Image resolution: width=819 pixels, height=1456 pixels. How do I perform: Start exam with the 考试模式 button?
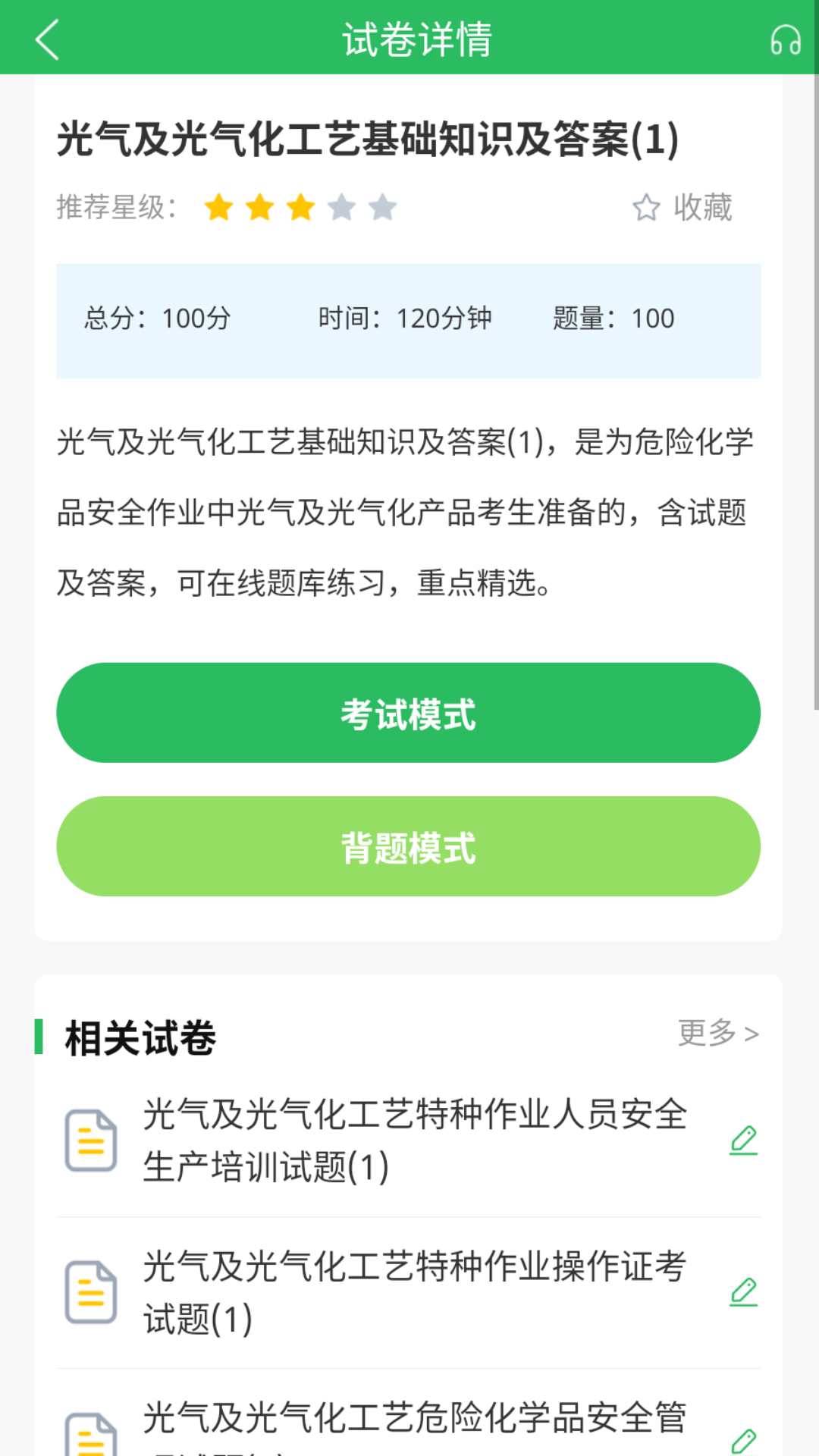409,712
